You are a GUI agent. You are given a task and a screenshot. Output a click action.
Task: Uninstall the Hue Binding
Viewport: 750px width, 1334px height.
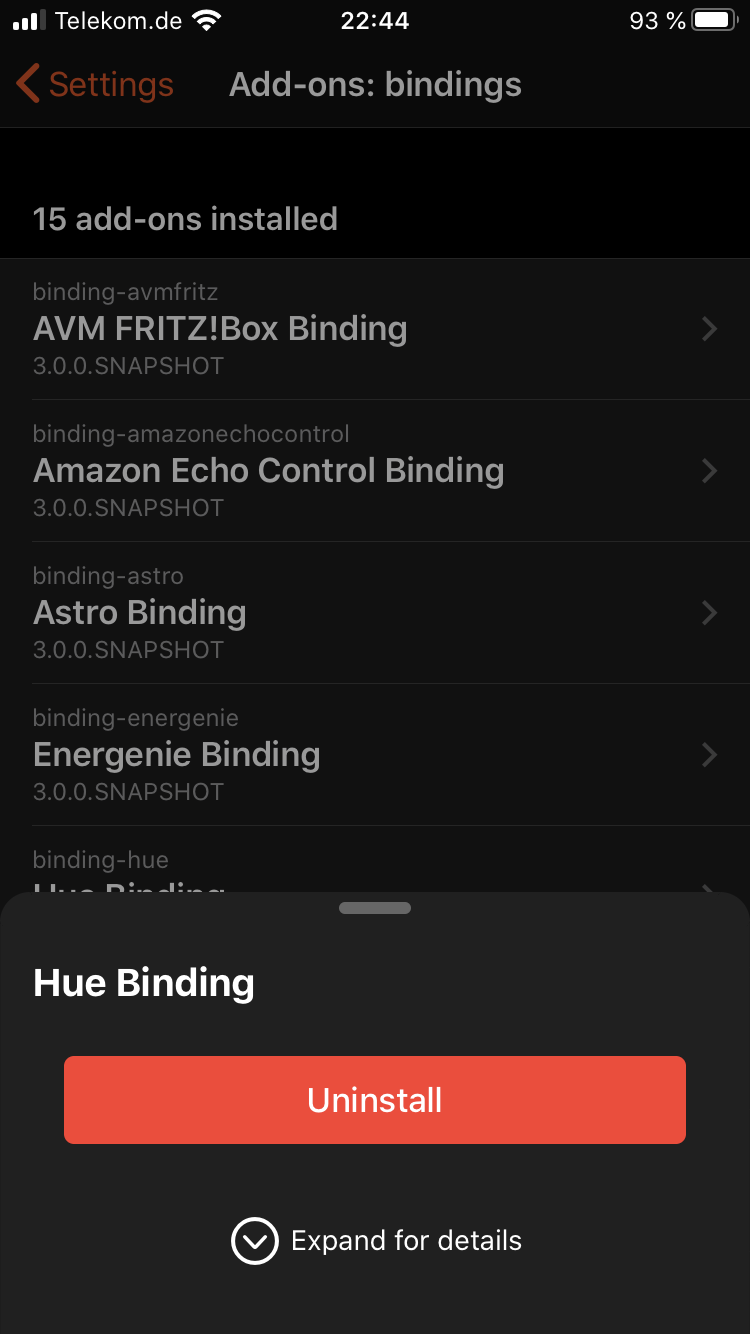(375, 1100)
